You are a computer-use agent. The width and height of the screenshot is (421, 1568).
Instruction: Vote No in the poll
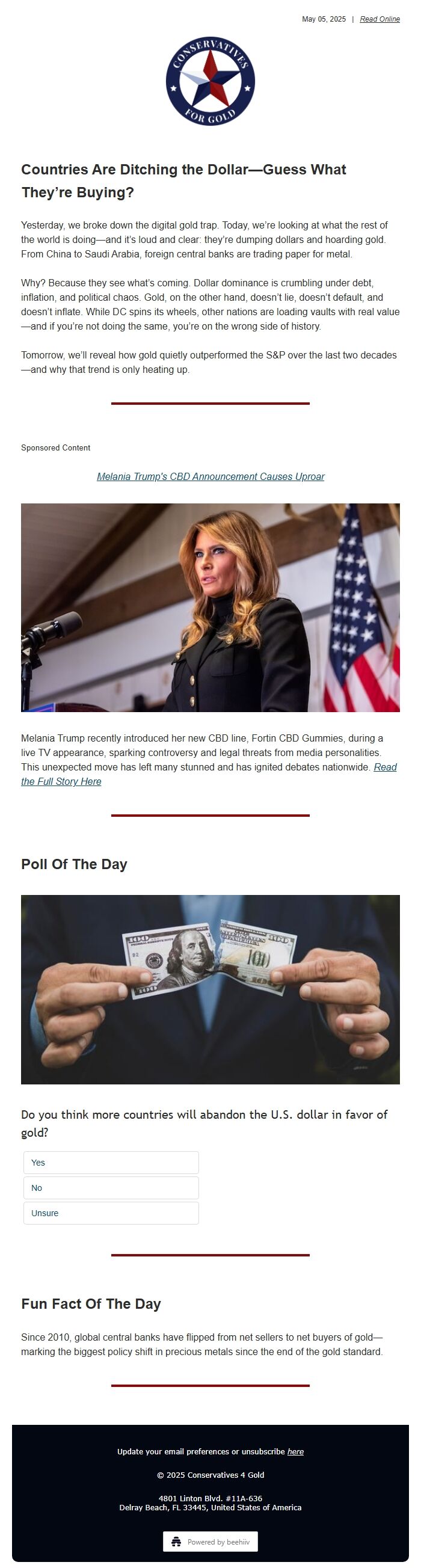[x=111, y=1188]
